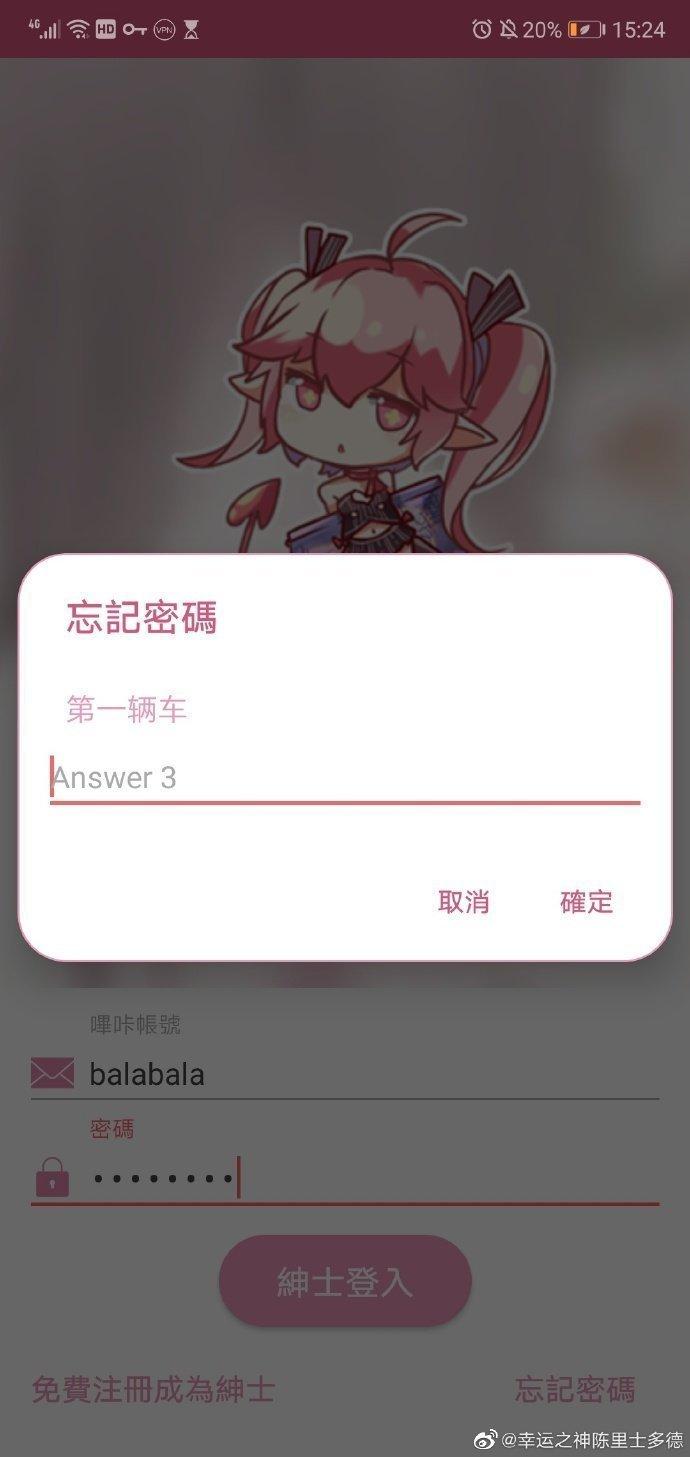Confirm the answer with 確定
Viewport: 690px width, 1457px height.
point(586,901)
